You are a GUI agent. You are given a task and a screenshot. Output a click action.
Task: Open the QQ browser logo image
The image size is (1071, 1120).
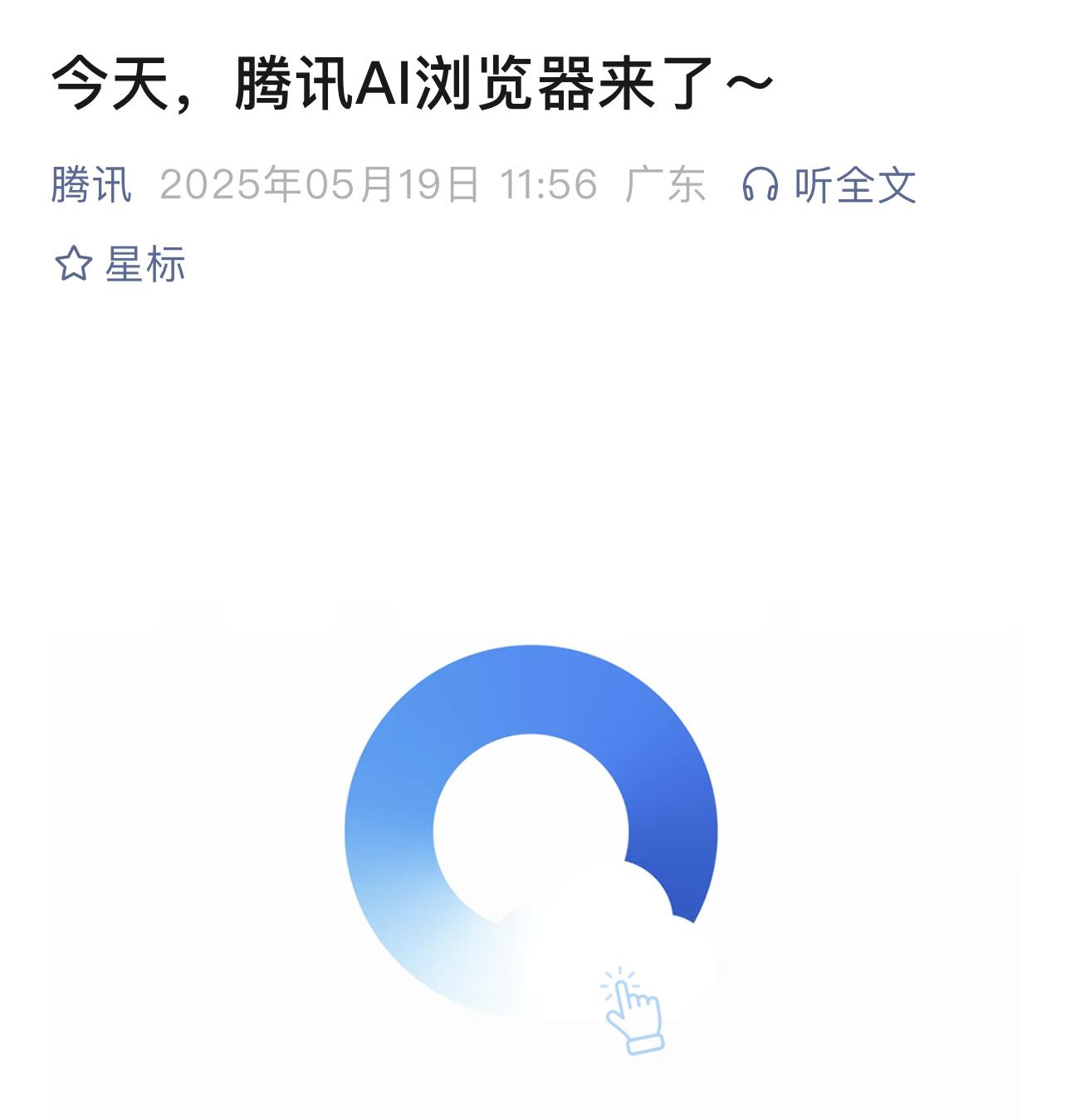click(531, 830)
